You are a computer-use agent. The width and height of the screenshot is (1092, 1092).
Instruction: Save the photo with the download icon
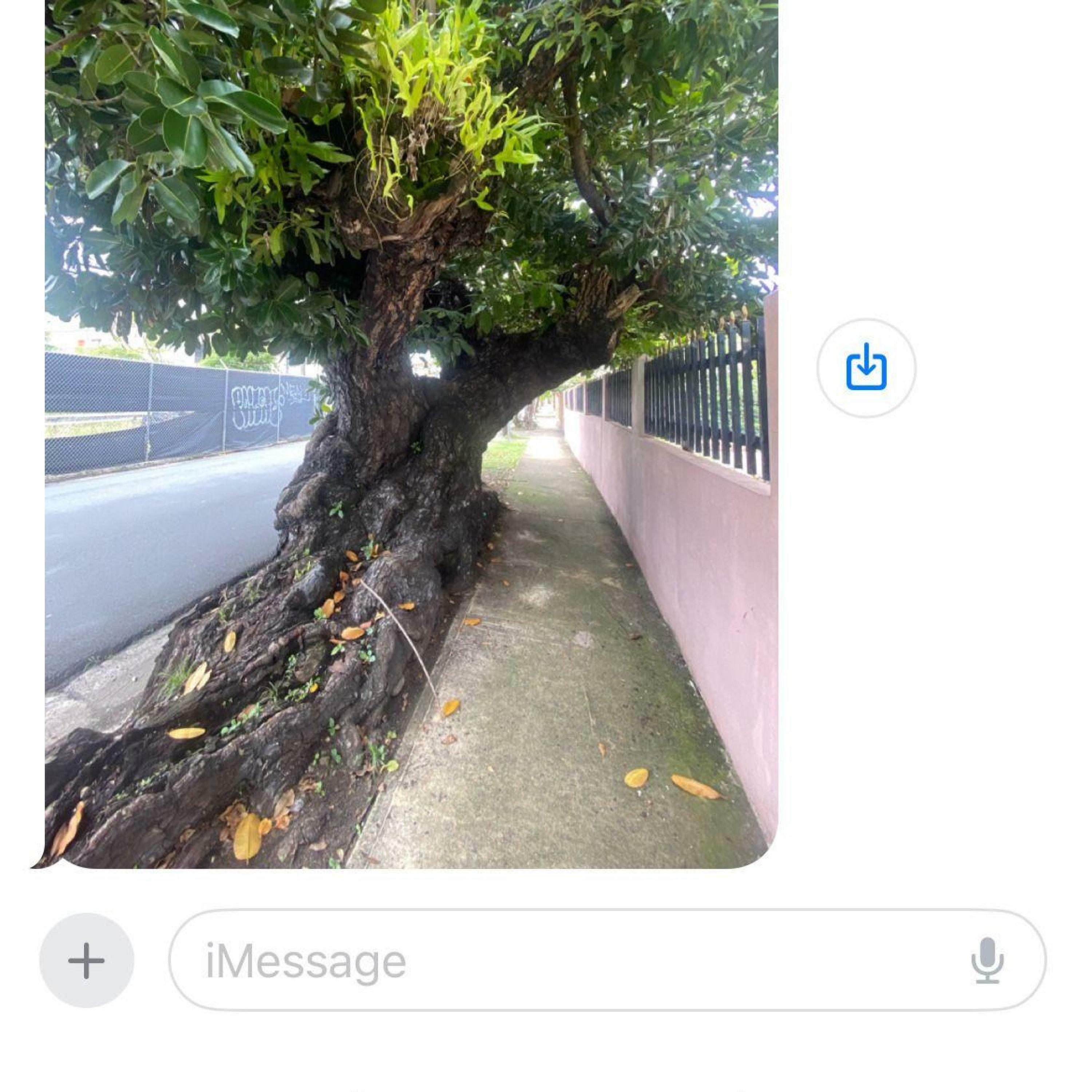tap(866, 368)
